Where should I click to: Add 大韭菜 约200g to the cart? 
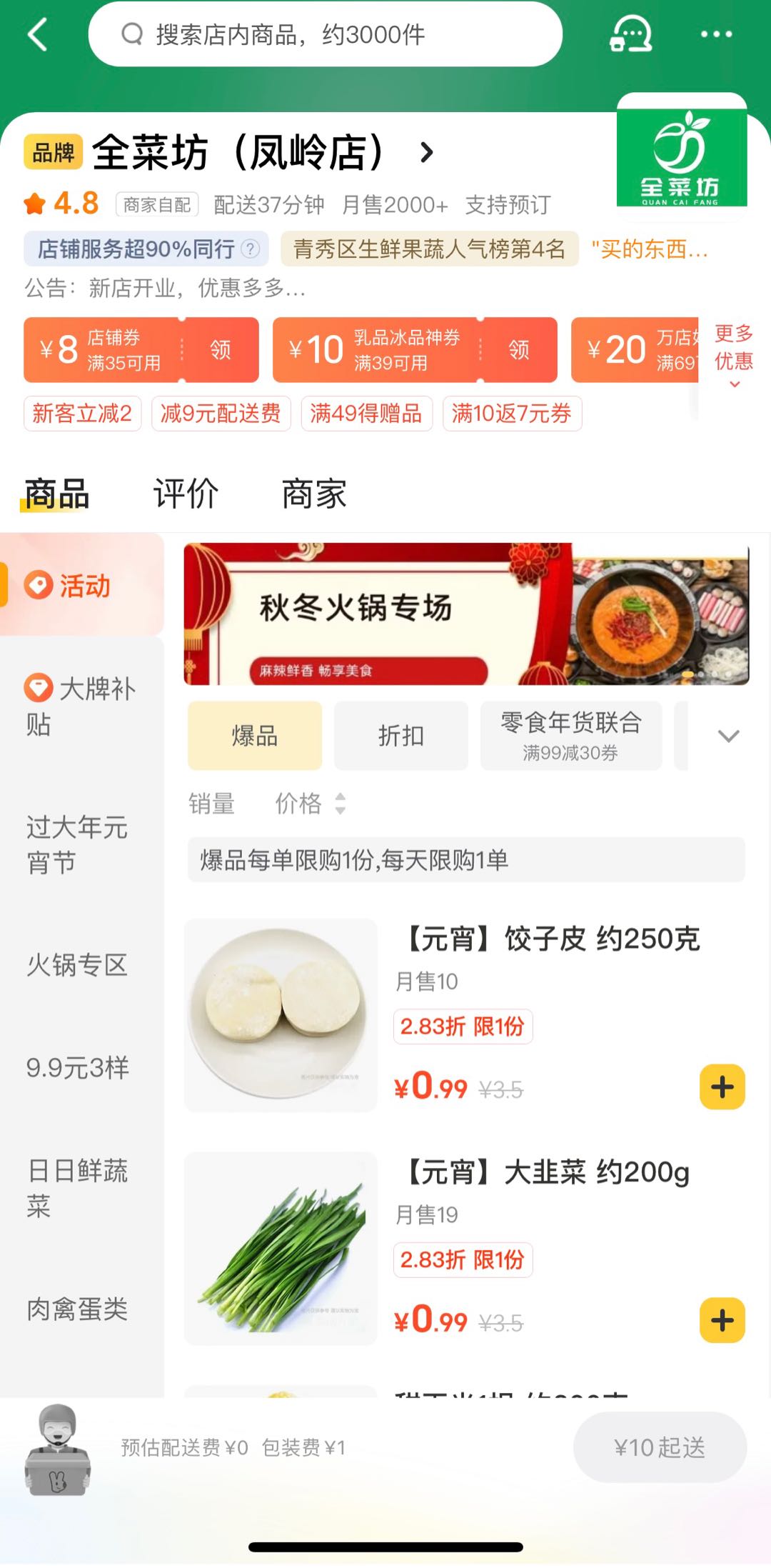tap(722, 1320)
